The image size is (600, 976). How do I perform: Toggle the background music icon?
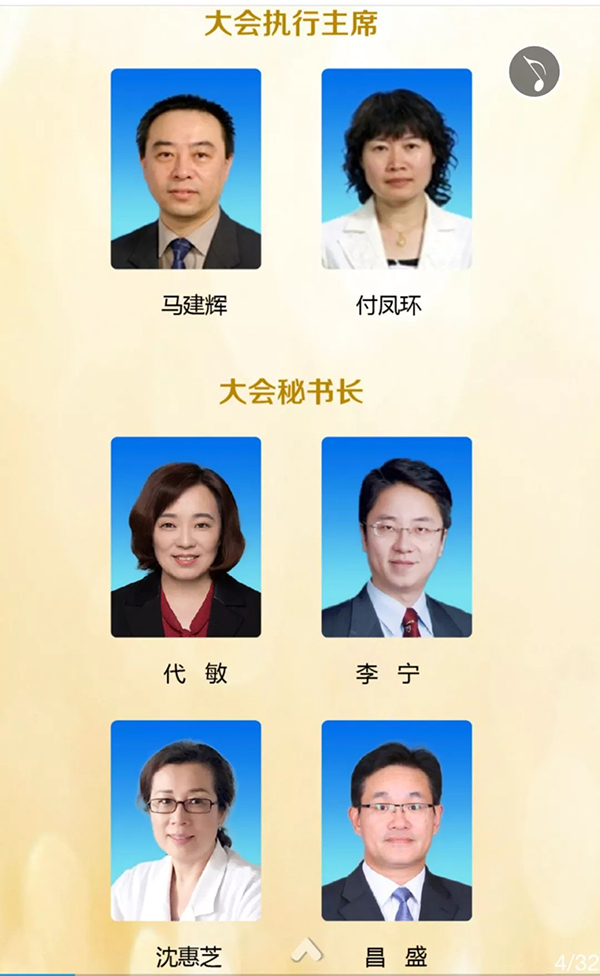[534, 72]
